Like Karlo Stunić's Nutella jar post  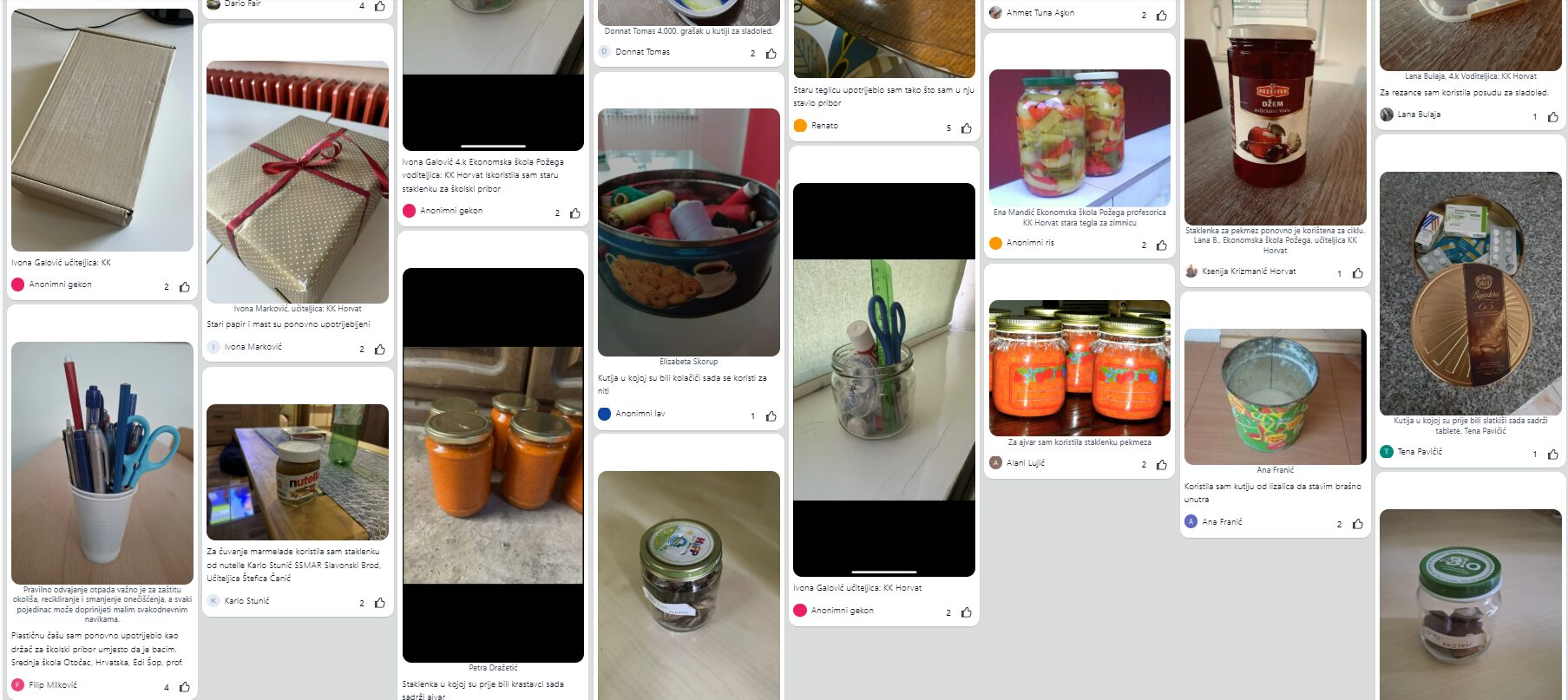(380, 603)
